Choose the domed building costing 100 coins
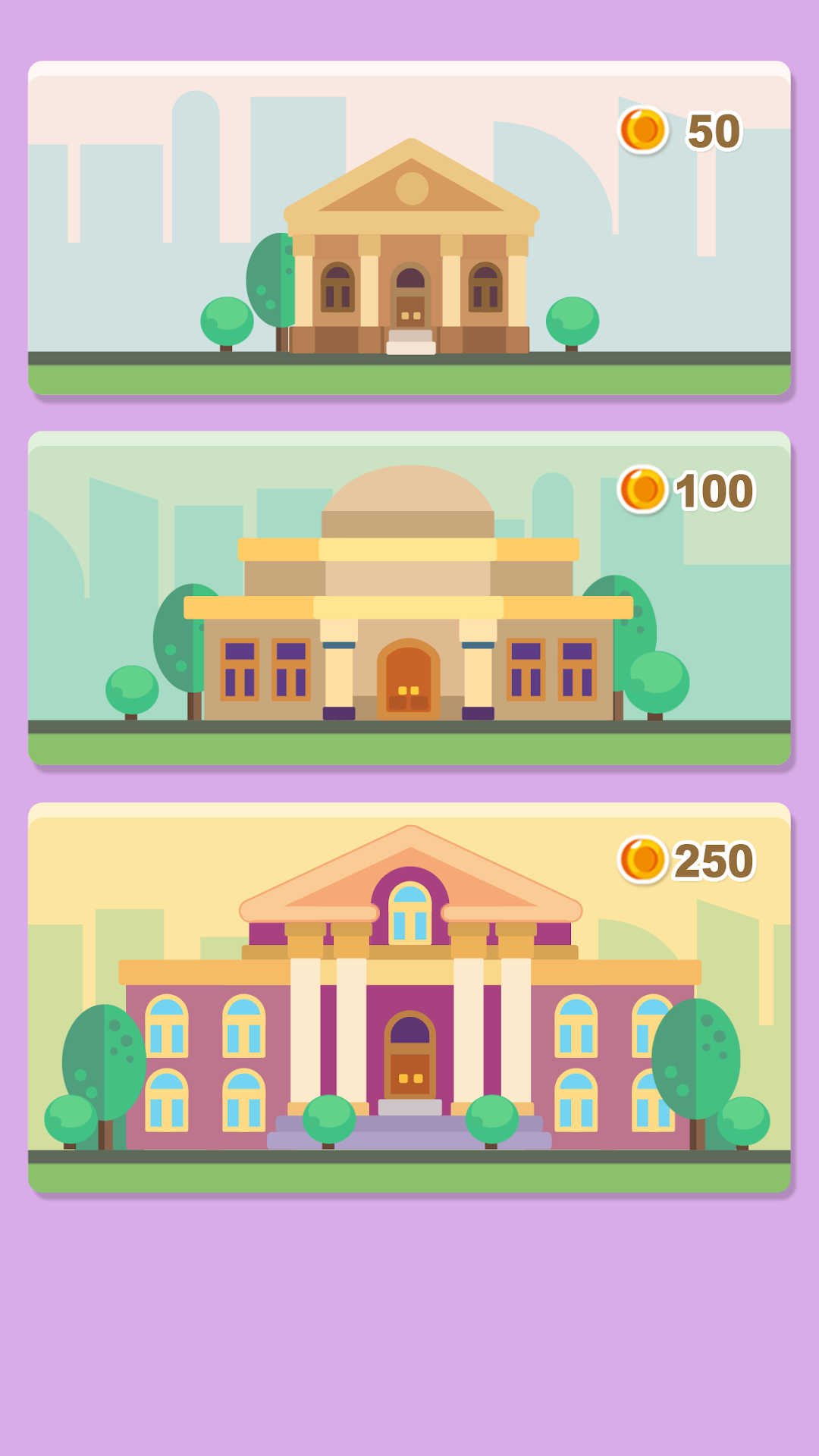 pos(409,598)
